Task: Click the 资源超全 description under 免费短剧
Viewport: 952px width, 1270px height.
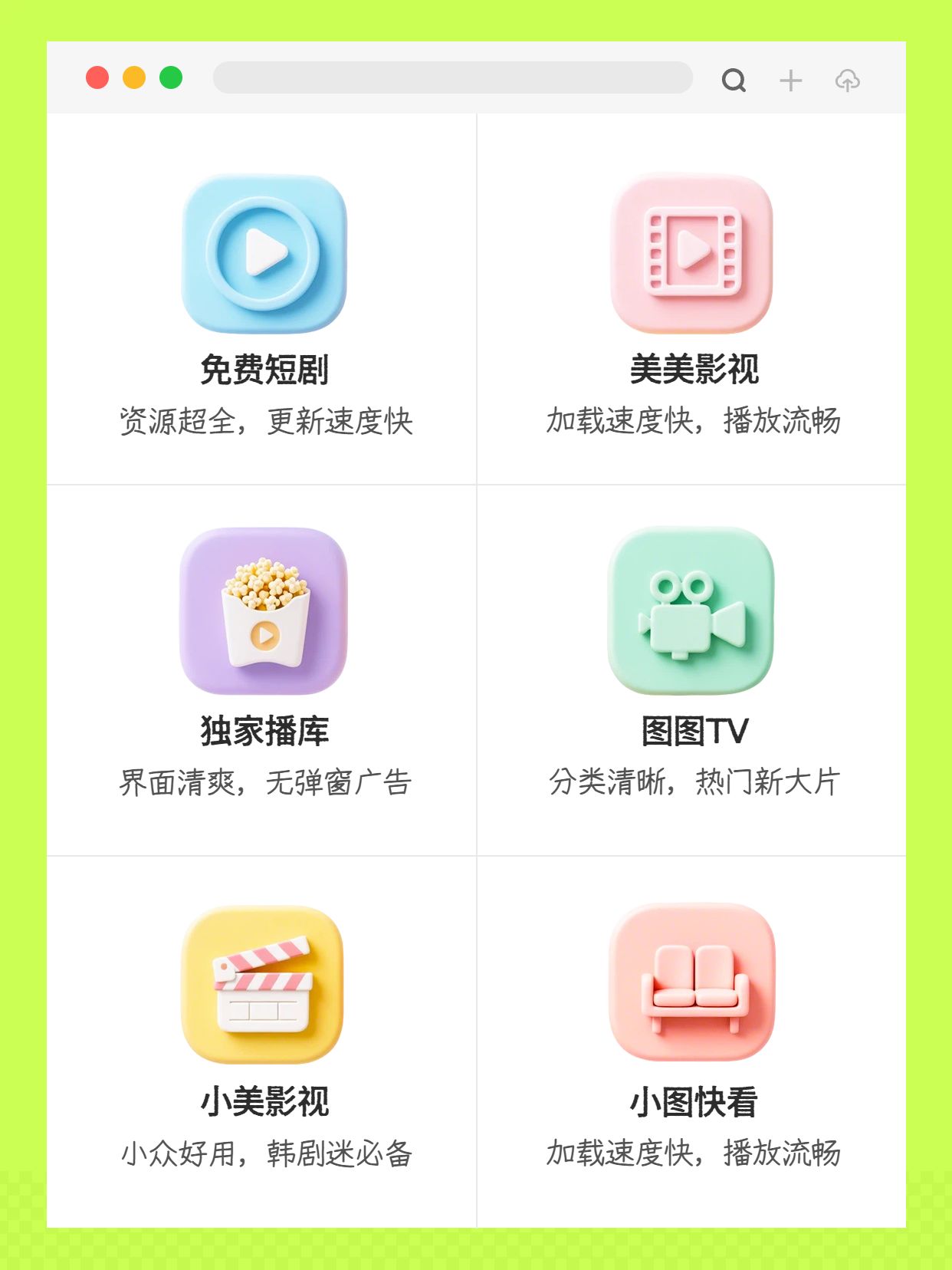Action: (265, 418)
